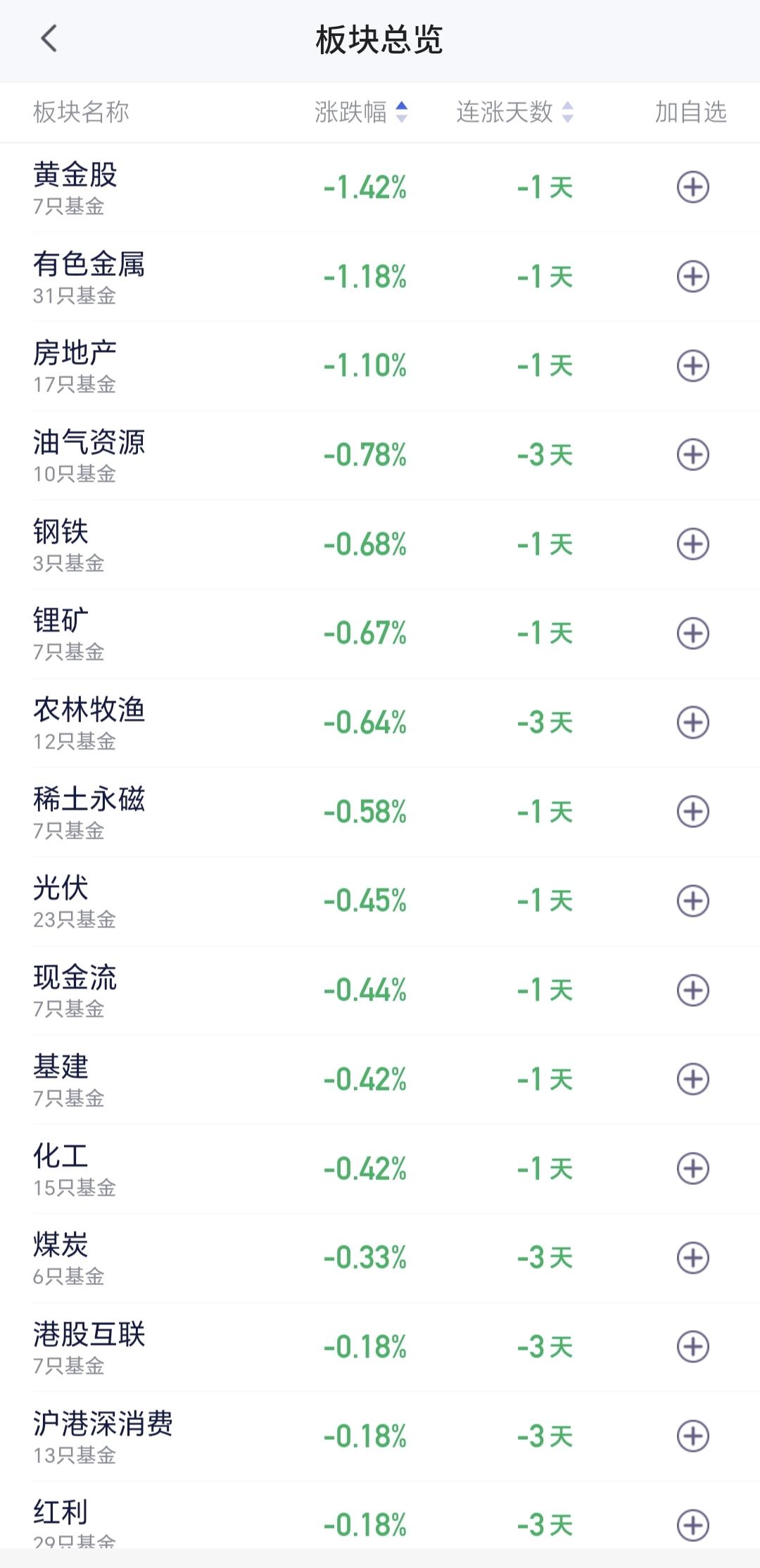This screenshot has height=1568, width=760.
Task: Add 油气资源 sector to 自选
Action: [x=692, y=455]
